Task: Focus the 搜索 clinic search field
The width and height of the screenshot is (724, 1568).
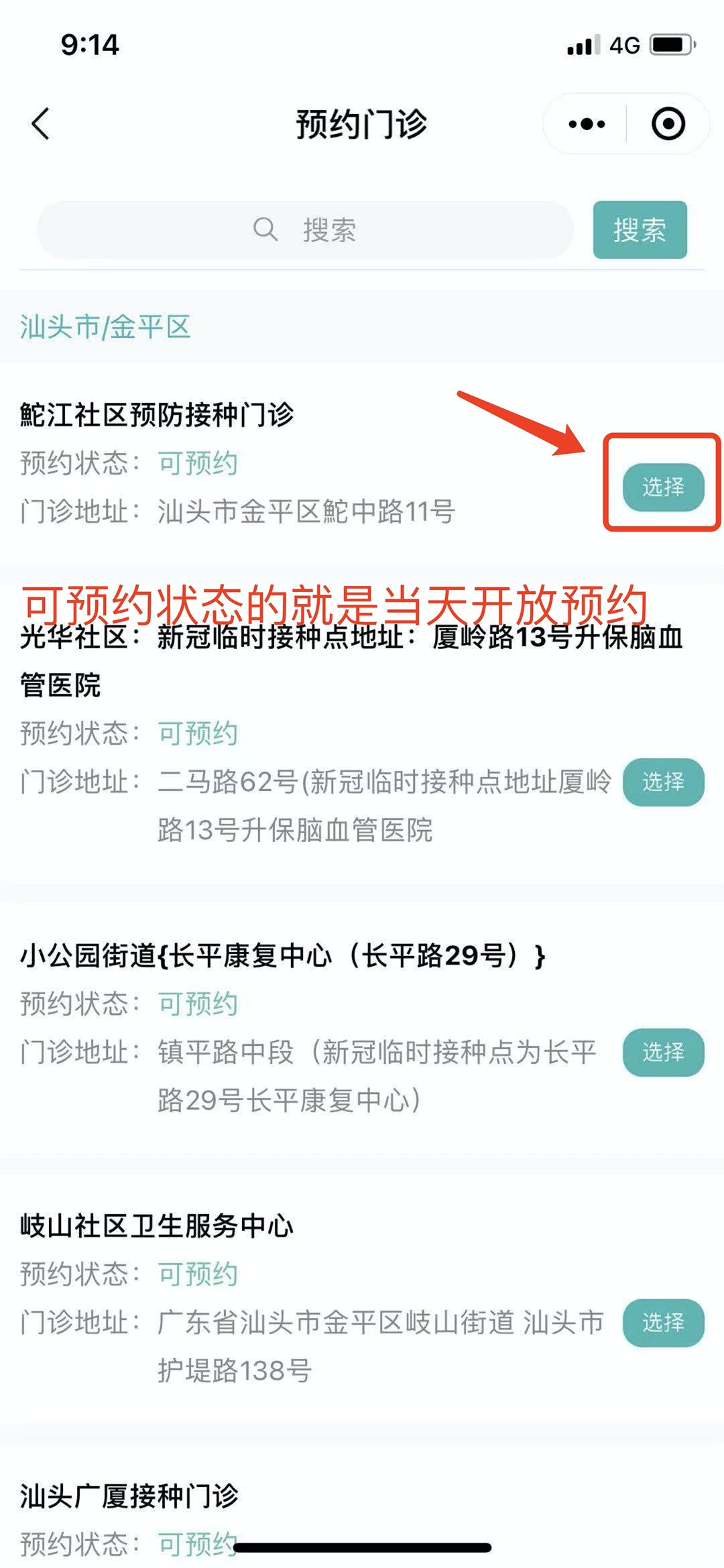Action: point(305,230)
